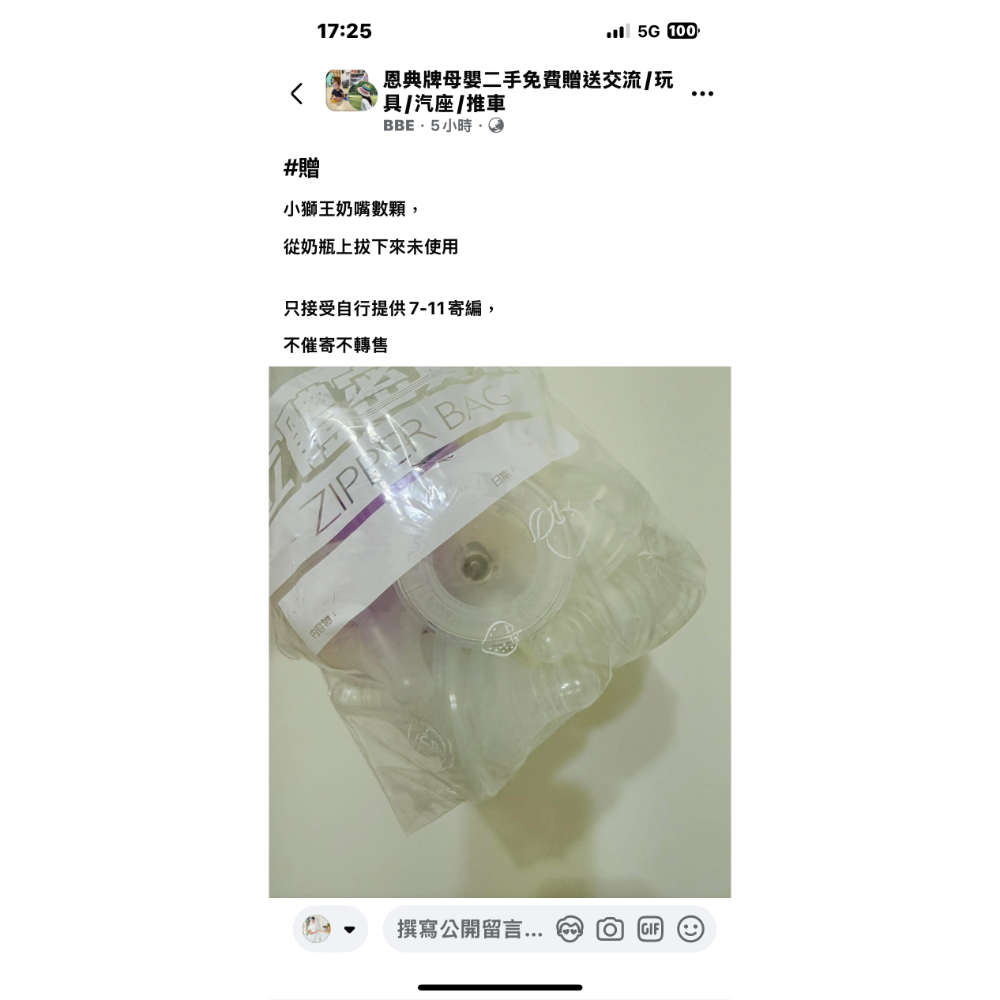Viewport: 1000px width, 1000px height.
Task: Open the zipper bag photo full screen
Action: (500, 631)
